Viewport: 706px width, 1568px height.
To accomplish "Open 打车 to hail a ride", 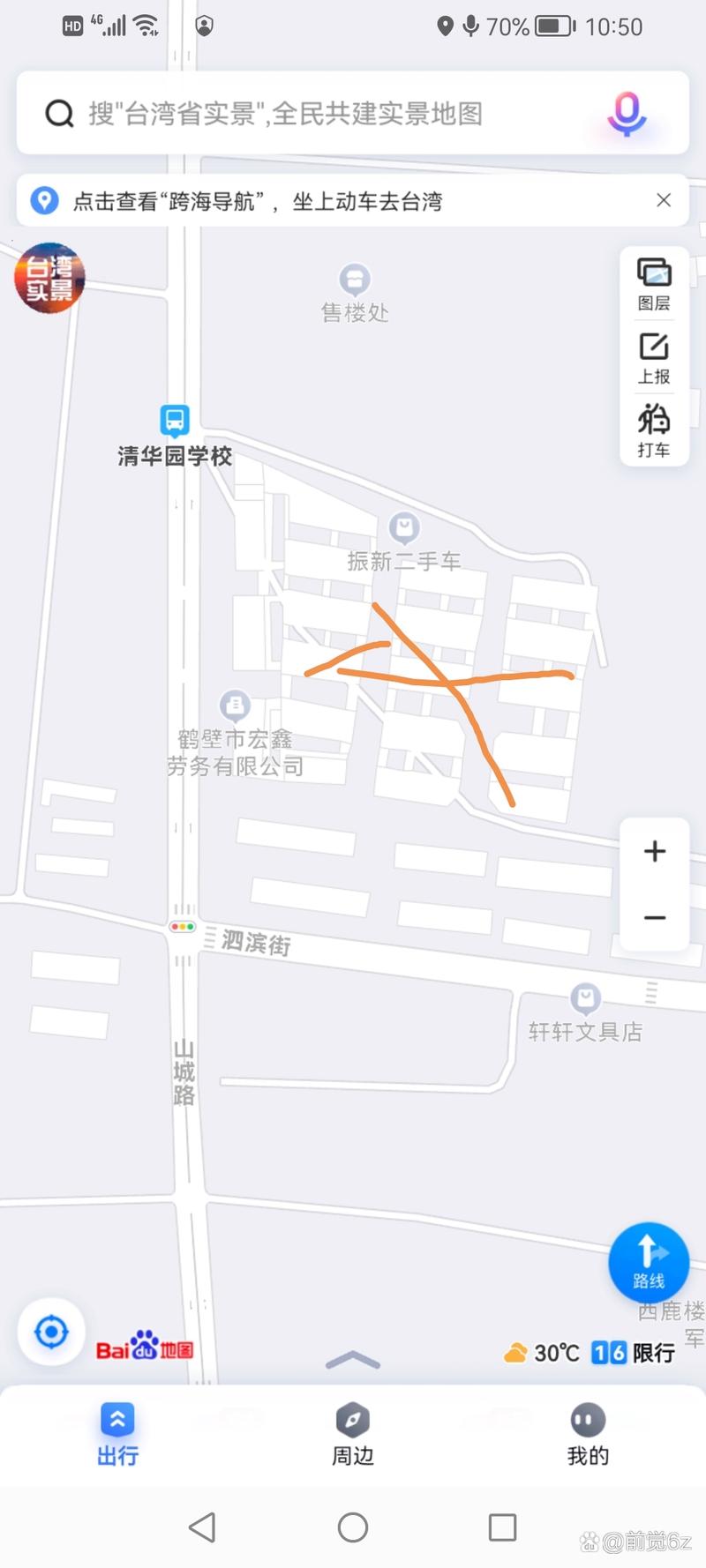I will (654, 431).
